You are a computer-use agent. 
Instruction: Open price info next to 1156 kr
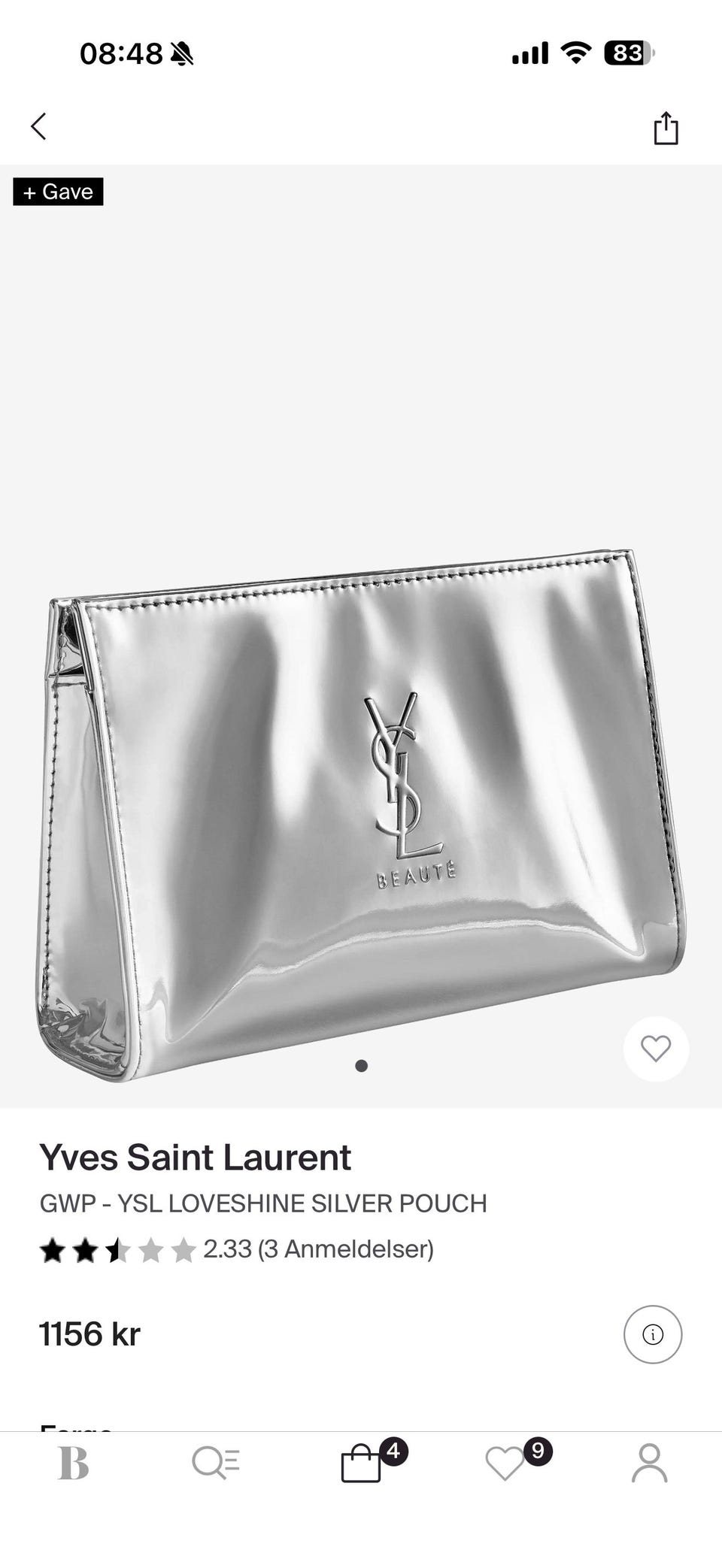pyautogui.click(x=652, y=1334)
